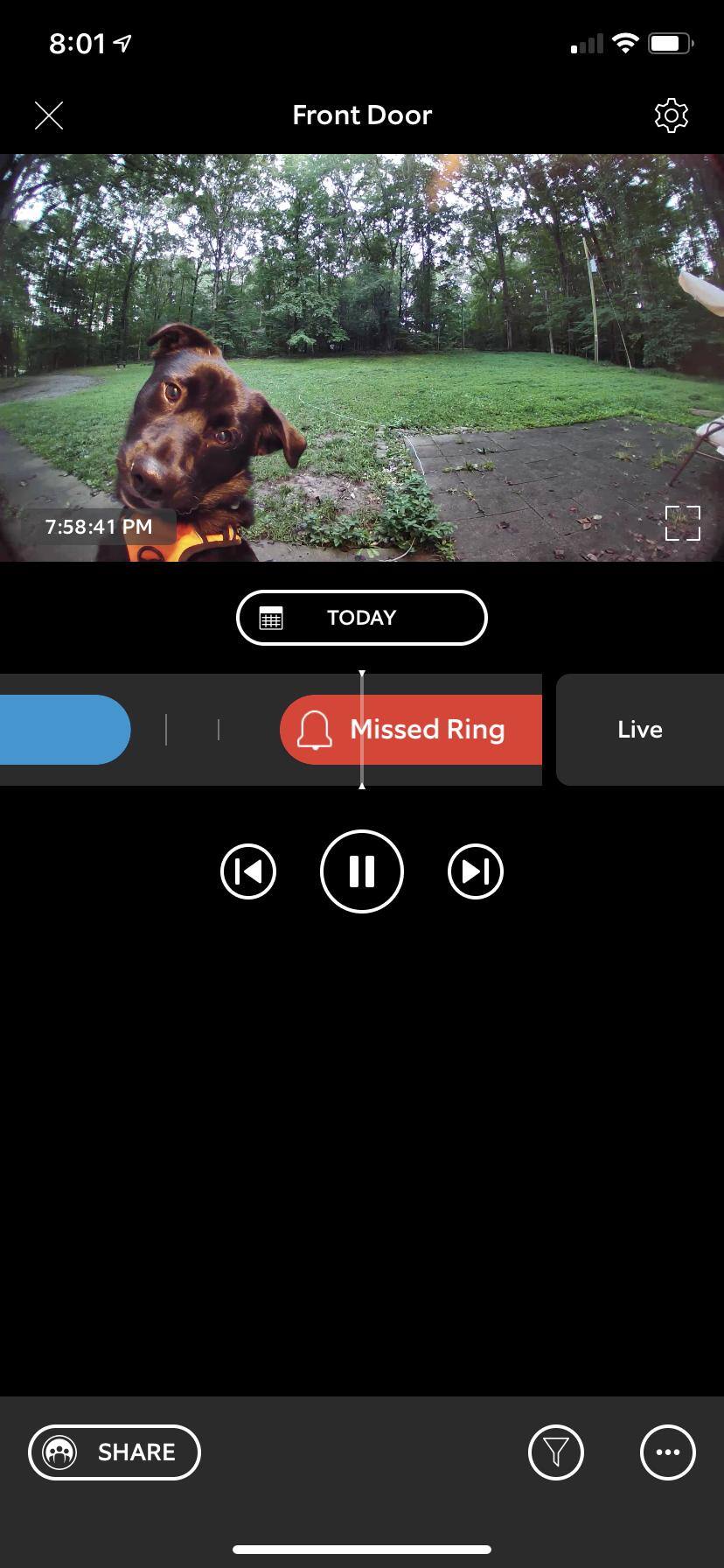Open the device settings gear

671,115
